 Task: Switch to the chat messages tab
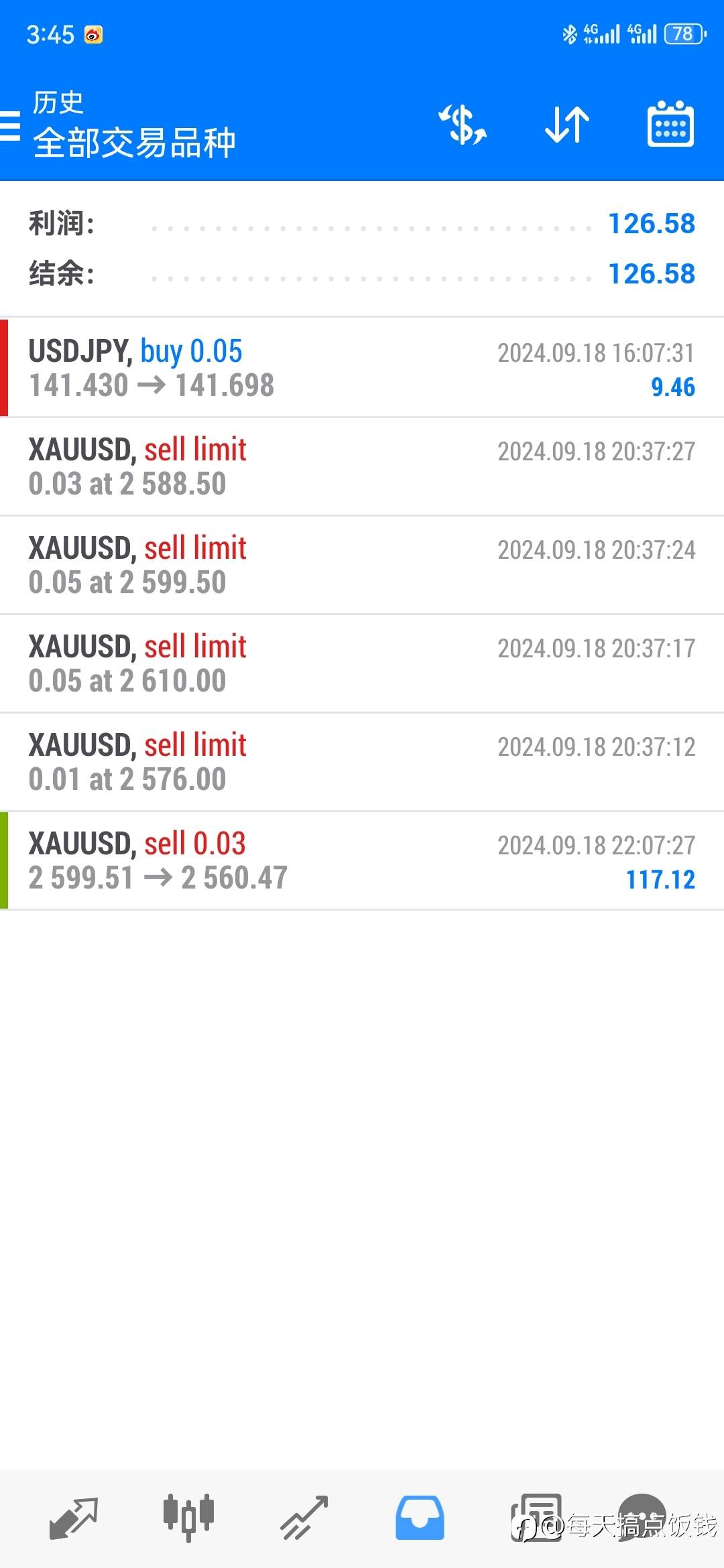pyautogui.click(x=642, y=1517)
